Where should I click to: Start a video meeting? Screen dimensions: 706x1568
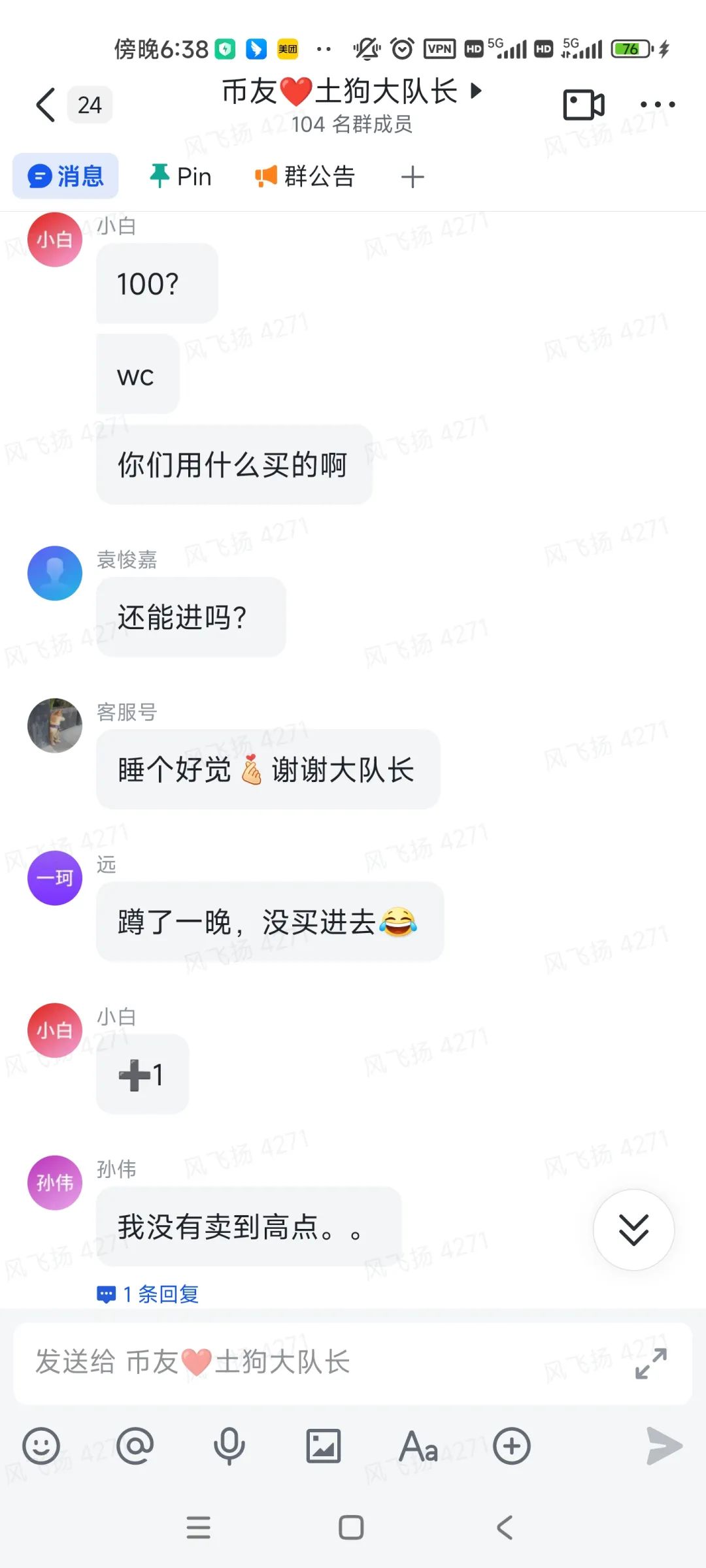click(x=583, y=105)
